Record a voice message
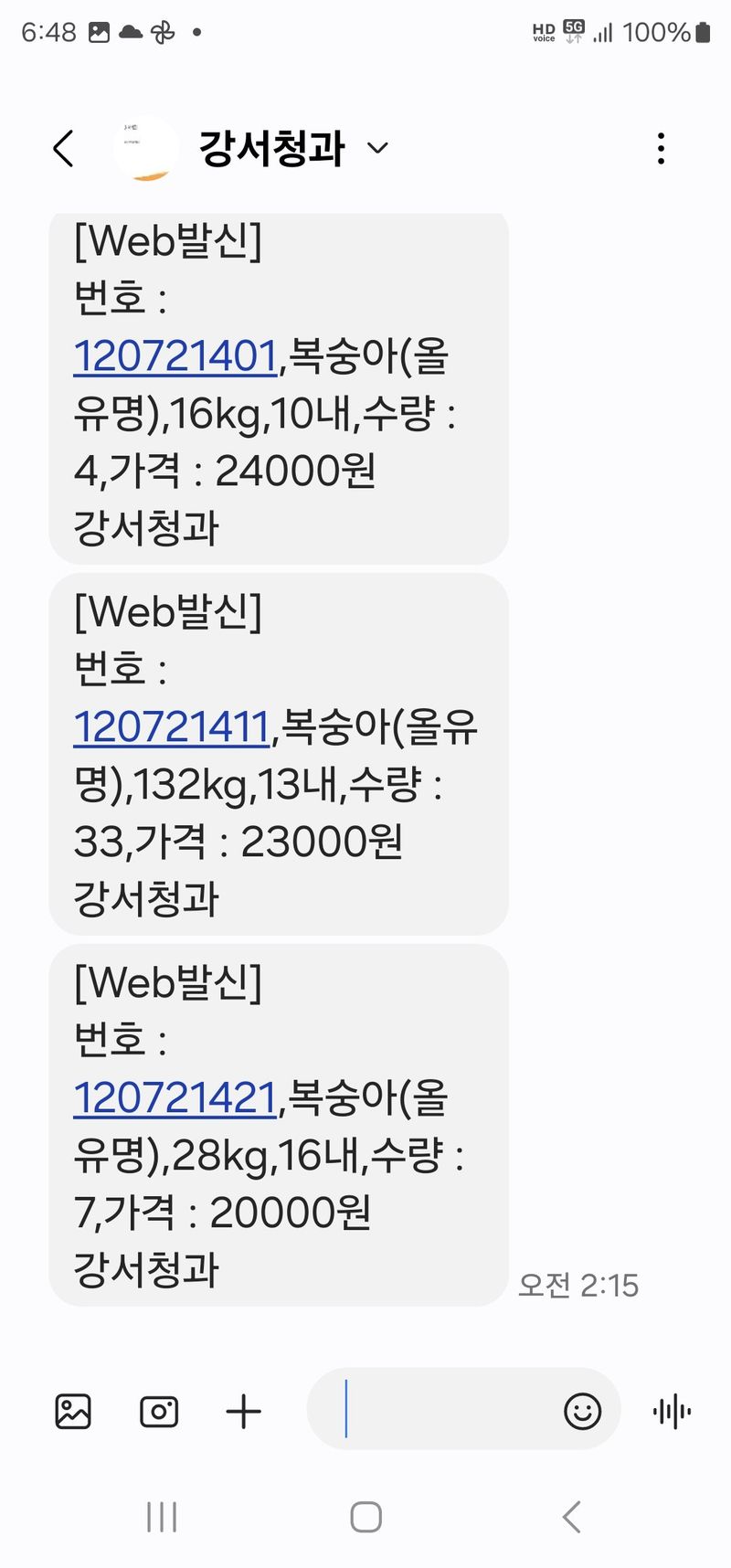 pyautogui.click(x=672, y=1412)
